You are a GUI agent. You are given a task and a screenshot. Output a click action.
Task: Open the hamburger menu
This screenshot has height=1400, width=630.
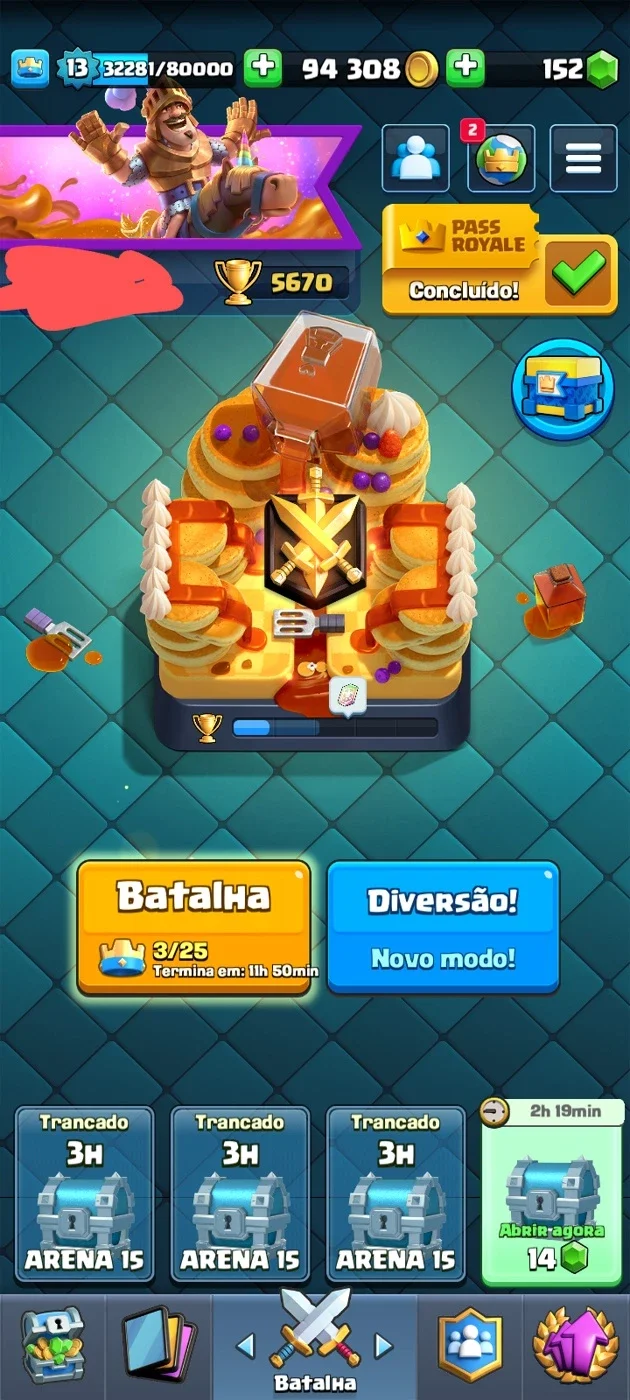(584, 158)
